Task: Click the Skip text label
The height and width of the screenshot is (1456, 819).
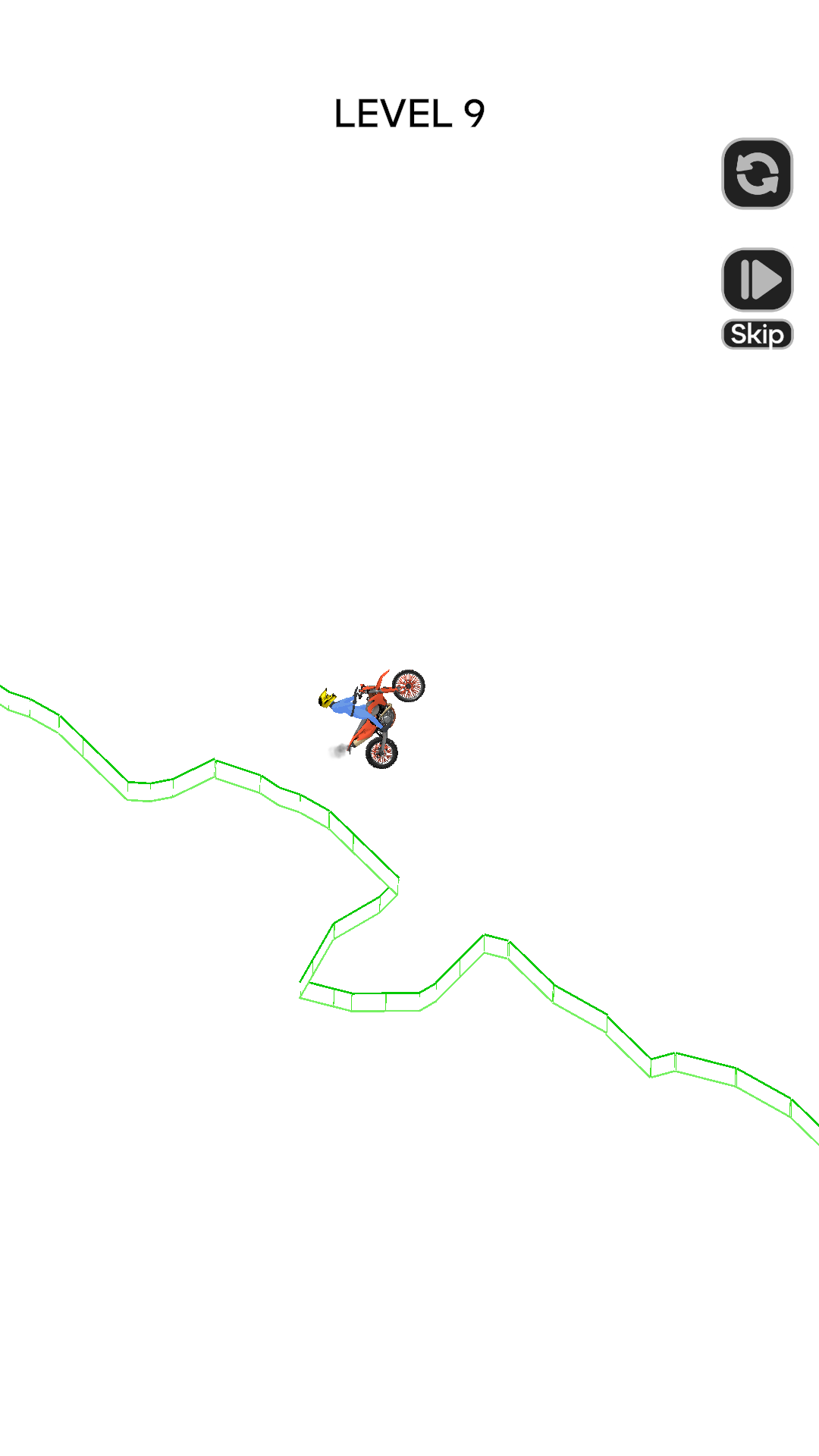Action: click(x=757, y=334)
